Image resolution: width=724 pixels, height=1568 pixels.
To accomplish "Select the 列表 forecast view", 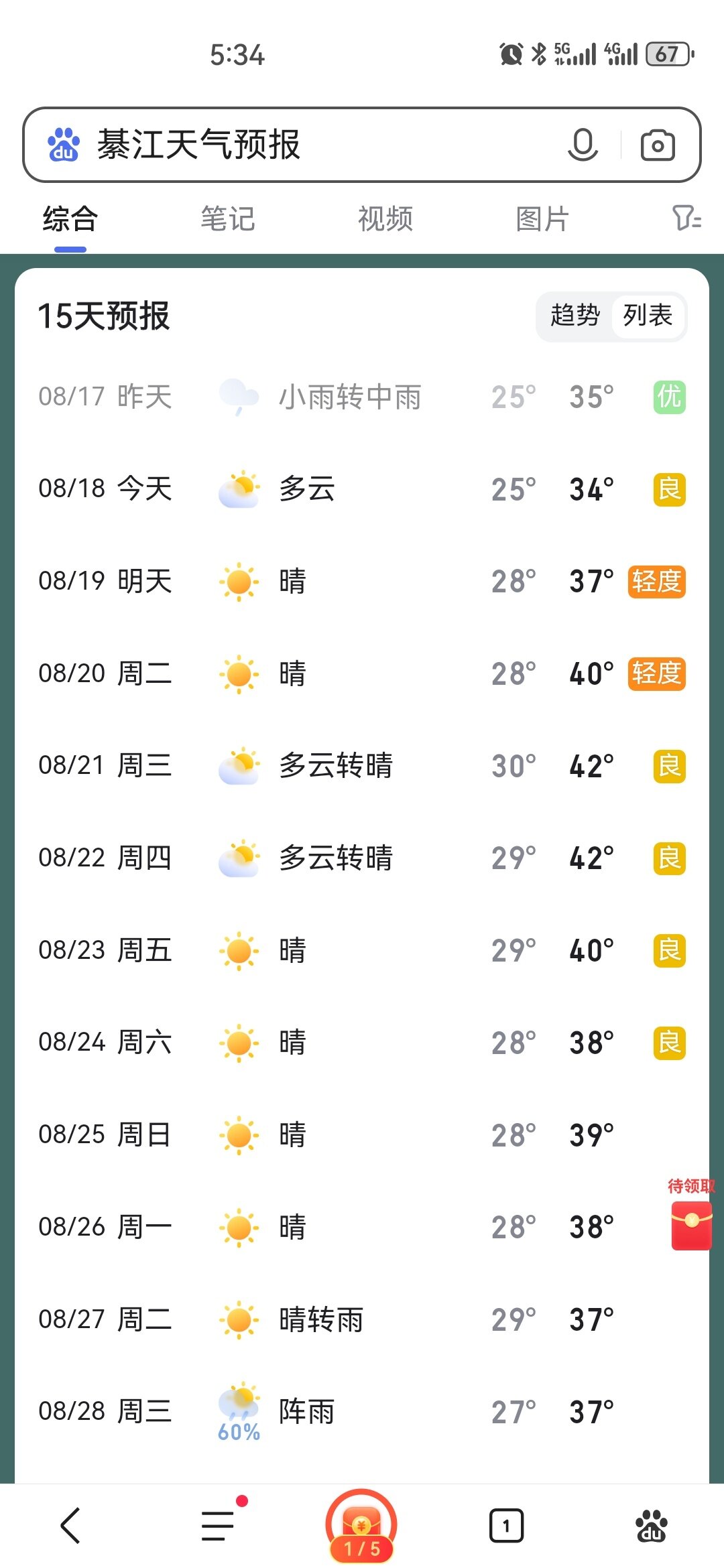I will click(x=648, y=316).
